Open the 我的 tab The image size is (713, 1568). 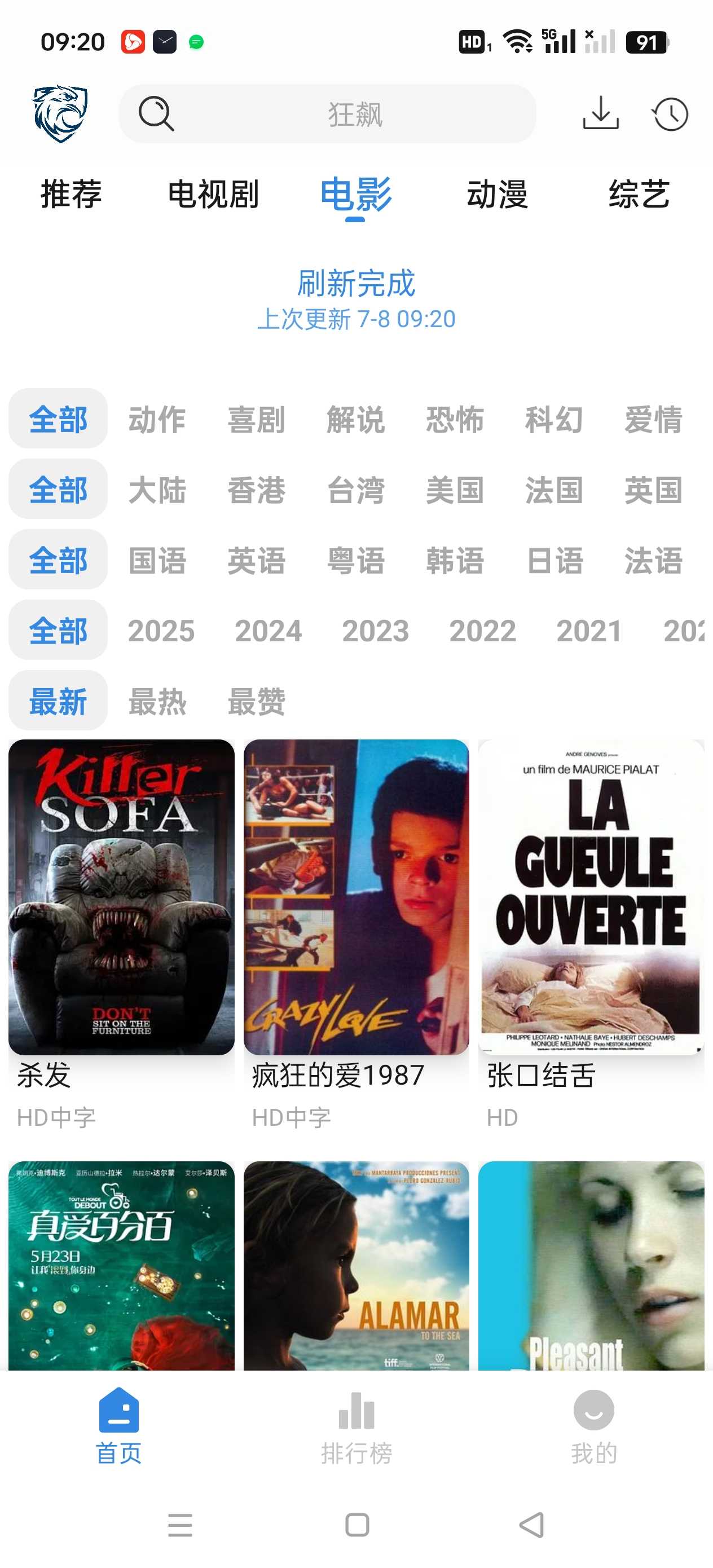click(x=593, y=1425)
